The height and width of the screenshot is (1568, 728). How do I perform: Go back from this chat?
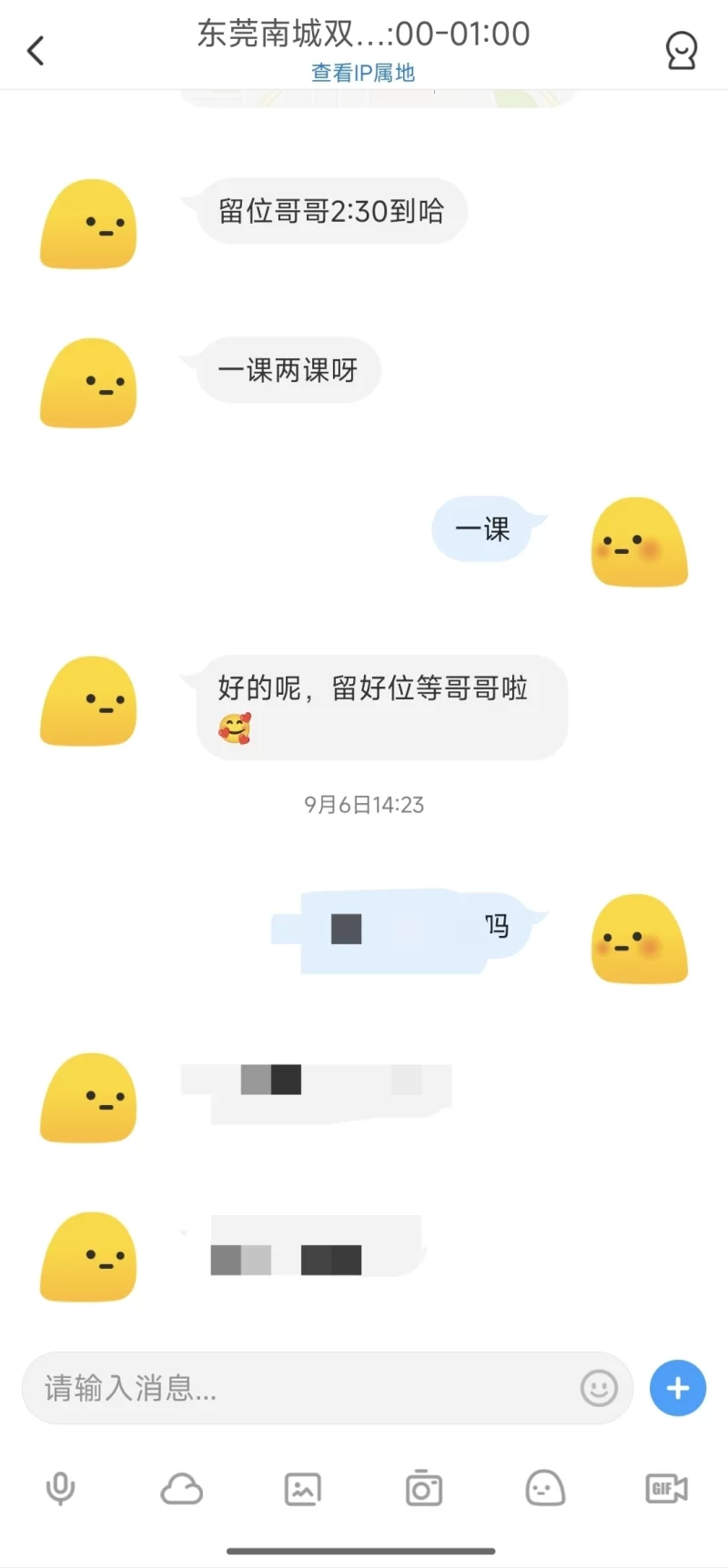pyautogui.click(x=36, y=51)
